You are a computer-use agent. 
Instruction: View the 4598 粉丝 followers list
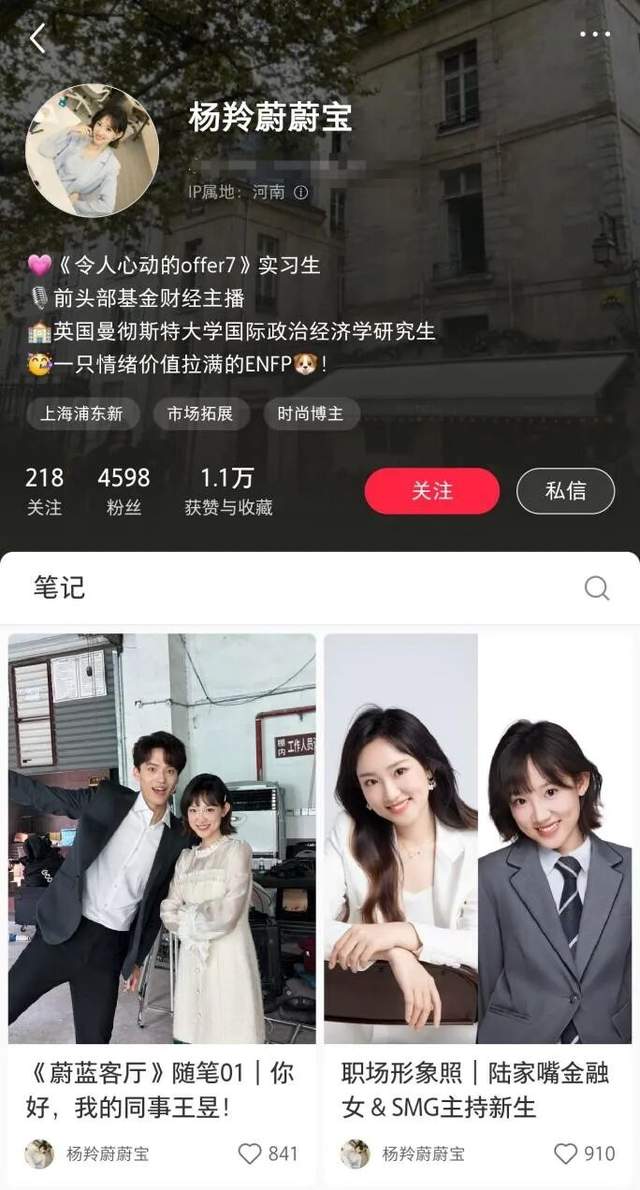click(123, 491)
